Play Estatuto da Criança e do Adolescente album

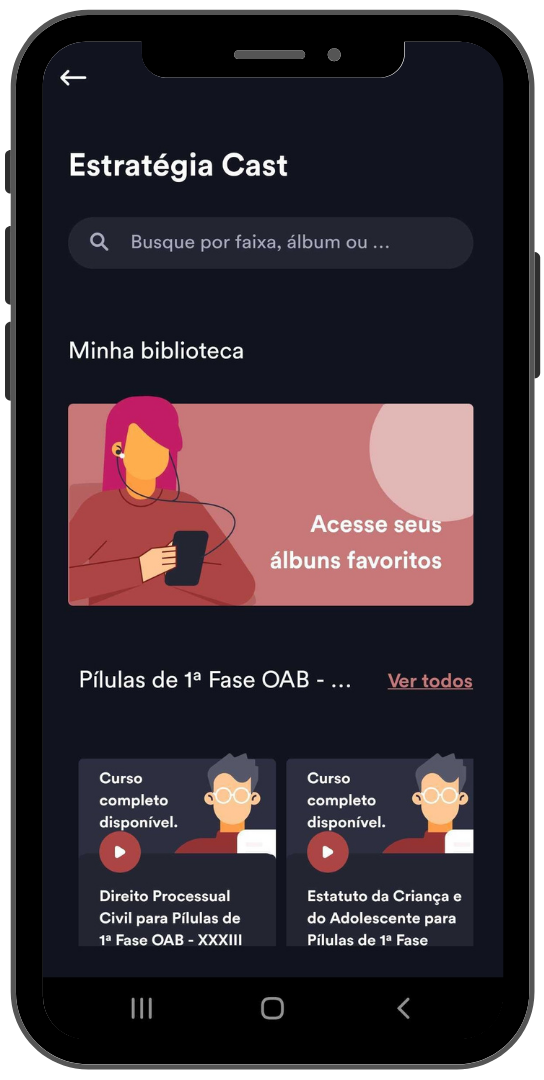point(328,852)
